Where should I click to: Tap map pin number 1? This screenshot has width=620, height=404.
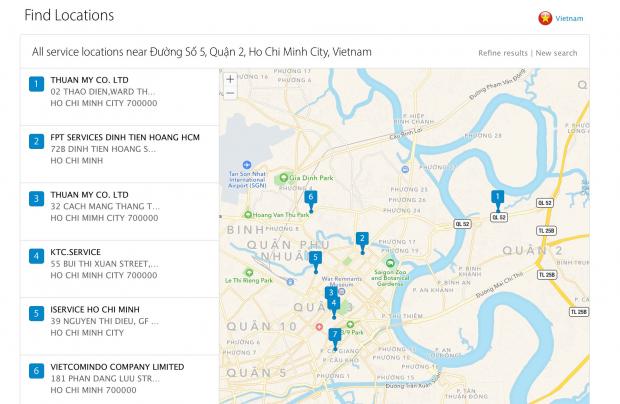(x=498, y=198)
